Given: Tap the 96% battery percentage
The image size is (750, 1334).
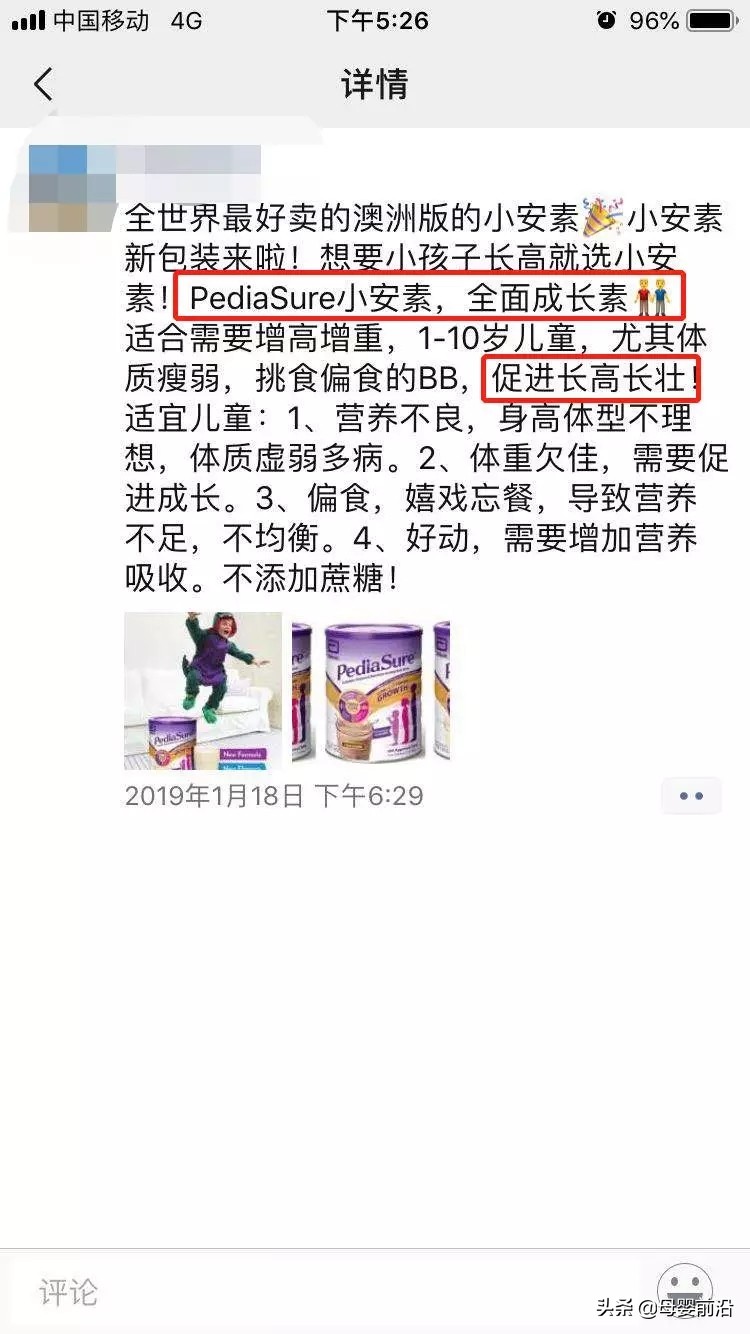Looking at the screenshot, I should [x=655, y=19].
